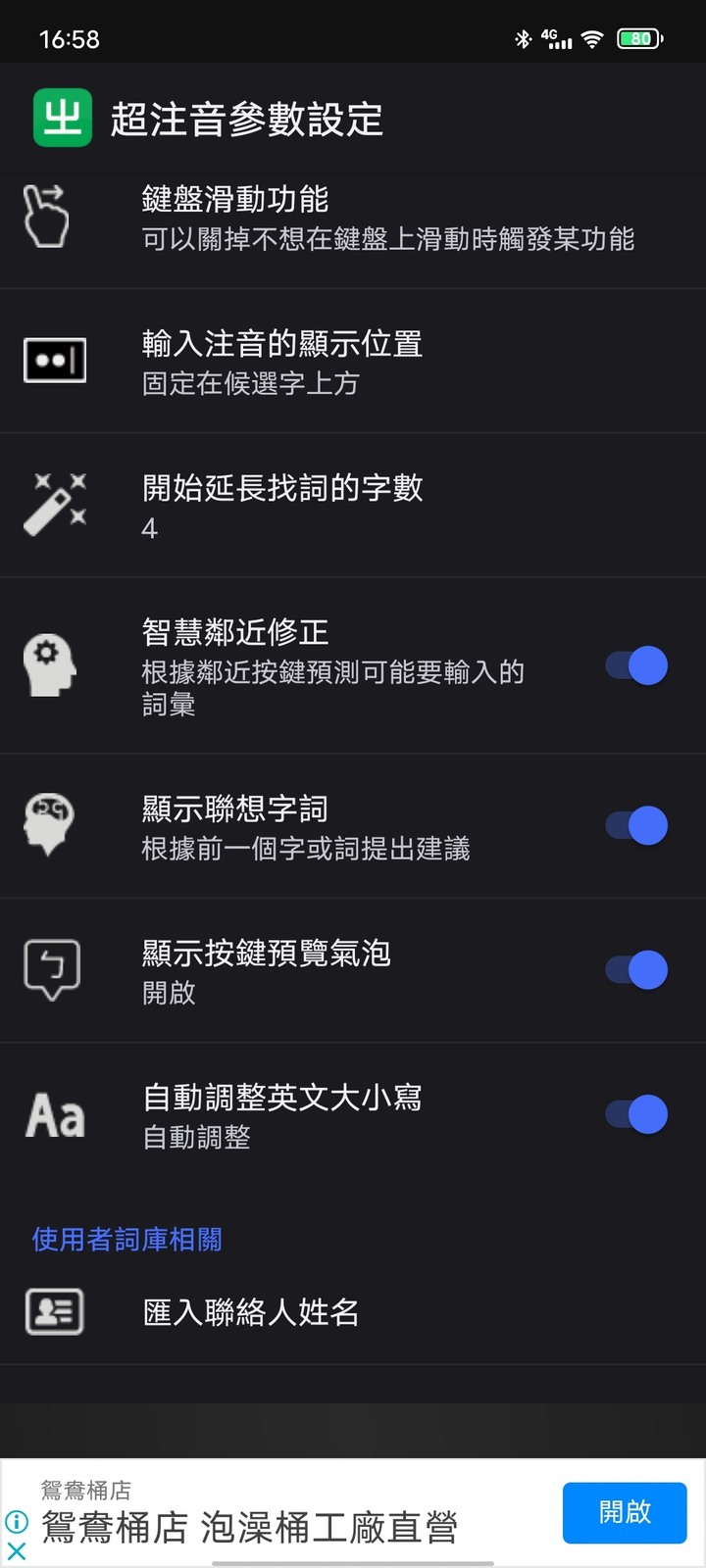Open 匯入聯絡人姓名
The height and width of the screenshot is (1568, 706).
(353, 1312)
